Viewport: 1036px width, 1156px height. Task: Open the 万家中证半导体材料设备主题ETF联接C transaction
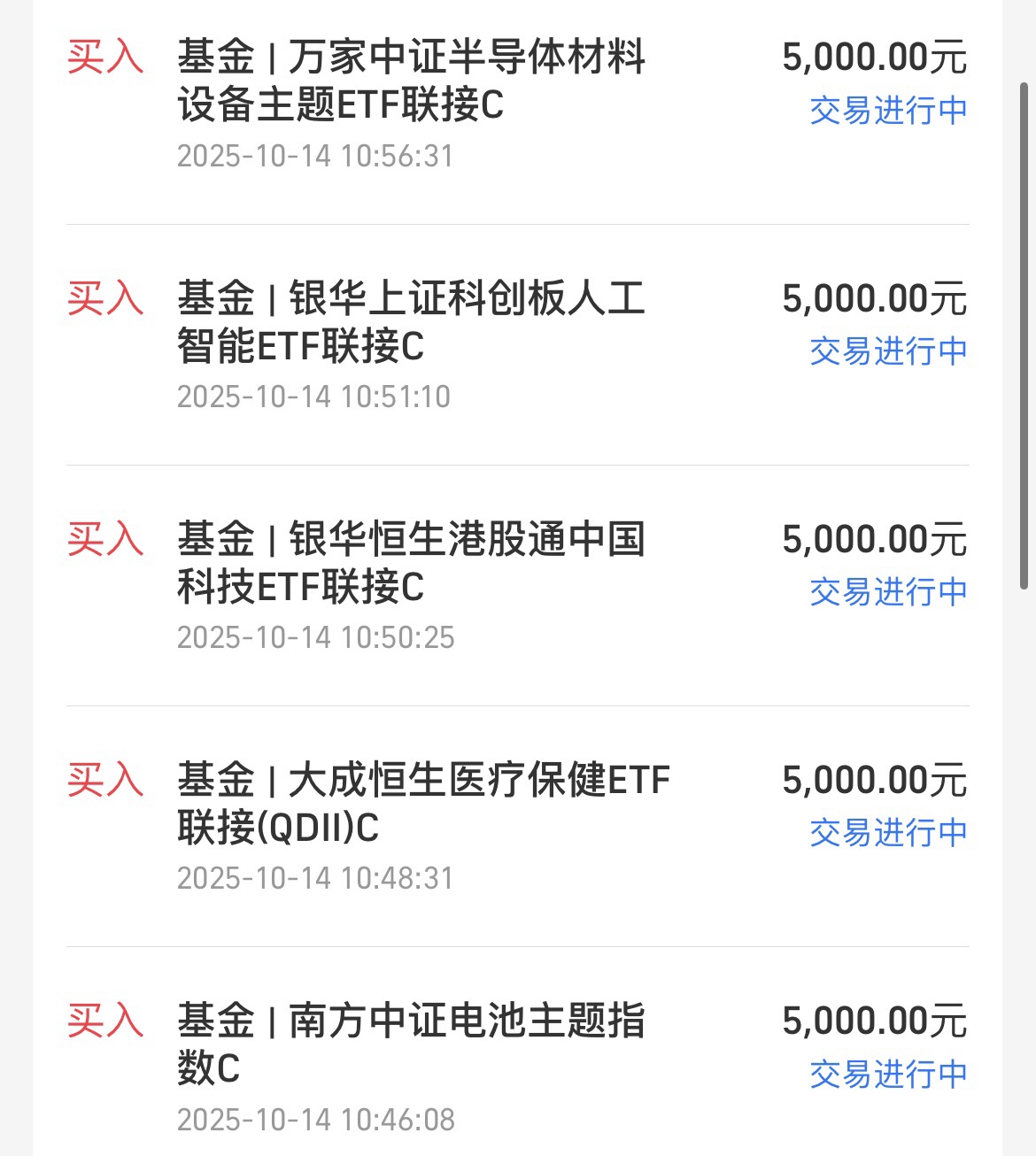[x=411, y=81]
